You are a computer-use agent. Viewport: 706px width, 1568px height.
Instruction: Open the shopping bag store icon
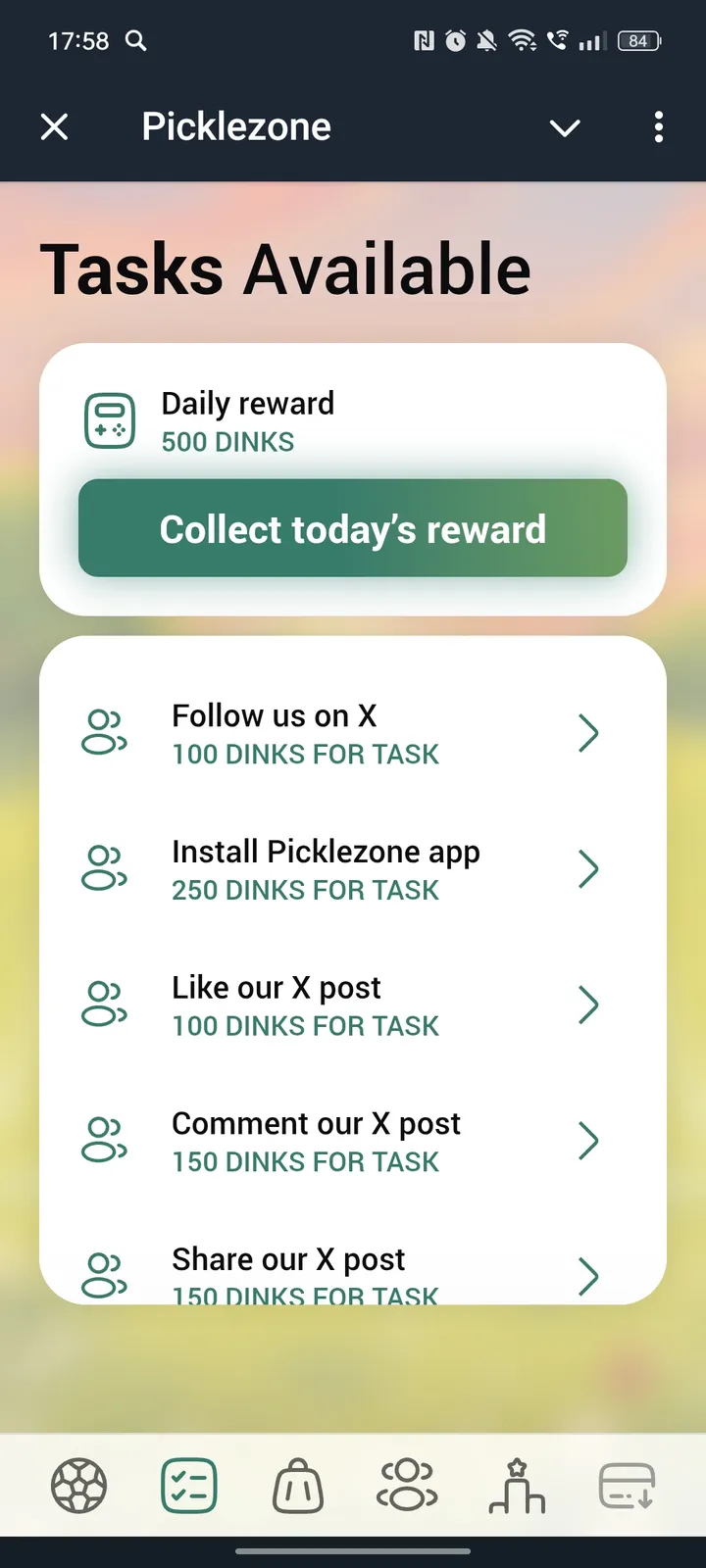pyautogui.click(x=297, y=1486)
